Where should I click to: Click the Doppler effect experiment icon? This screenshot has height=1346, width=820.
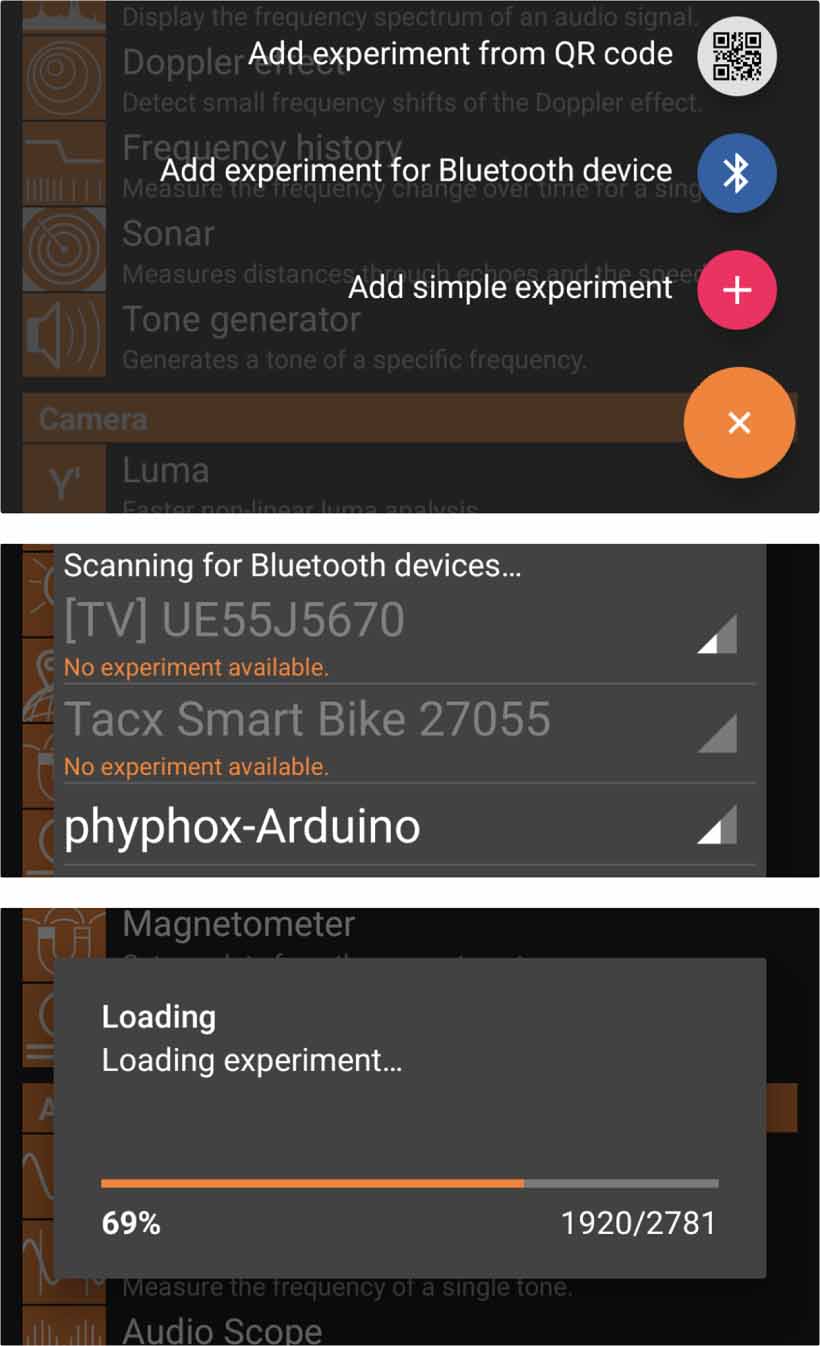[63, 75]
